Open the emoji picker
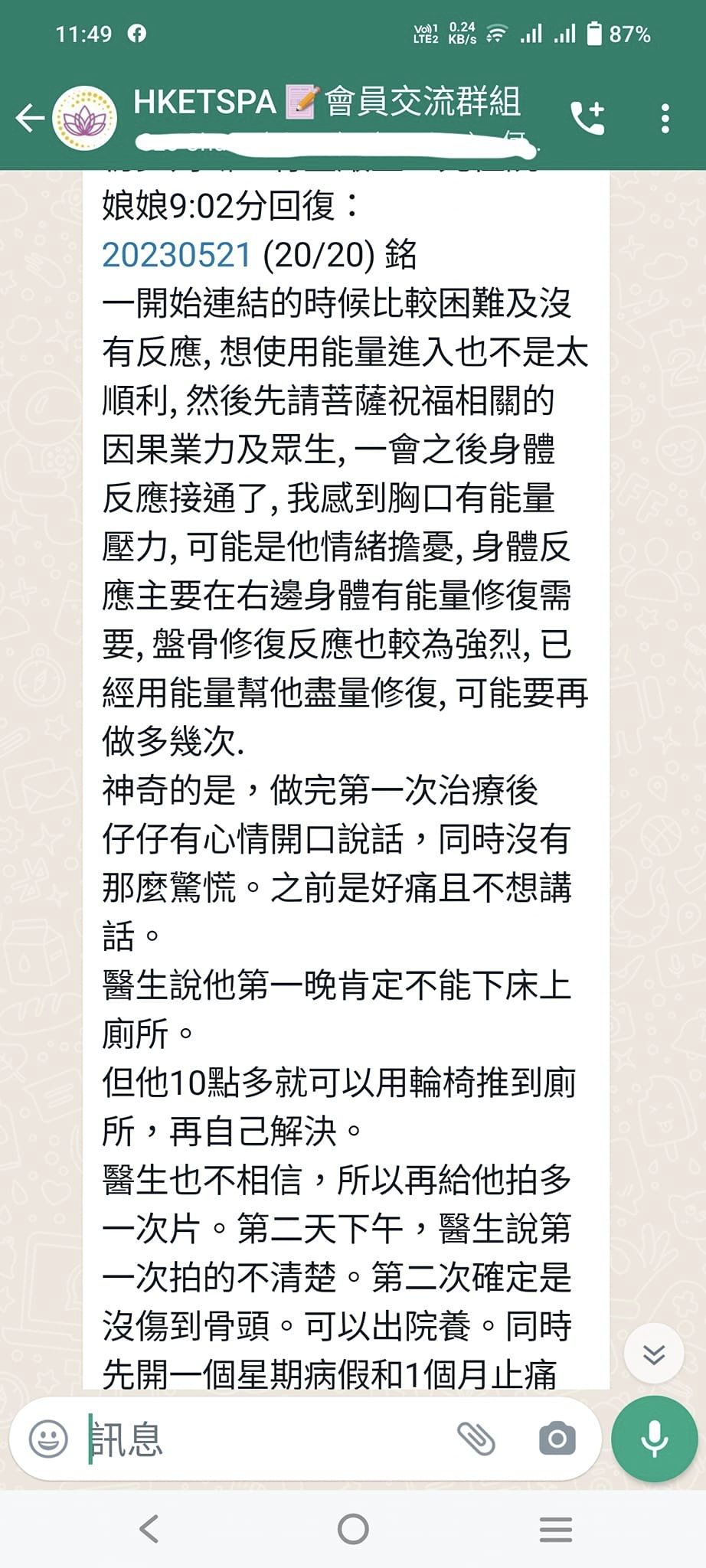This screenshot has width=706, height=1568. pos(48,1438)
